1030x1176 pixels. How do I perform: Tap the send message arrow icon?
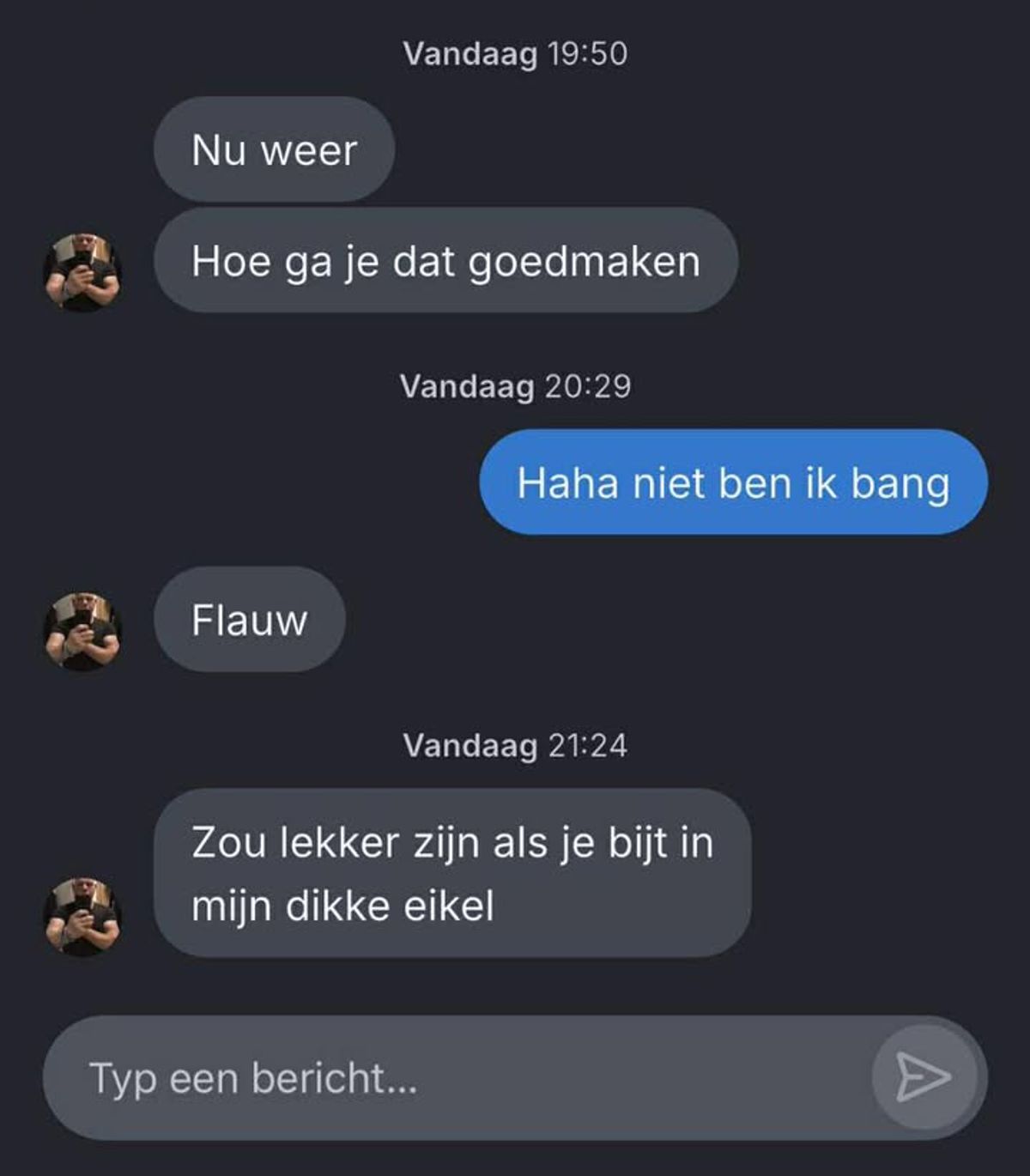tap(923, 1077)
